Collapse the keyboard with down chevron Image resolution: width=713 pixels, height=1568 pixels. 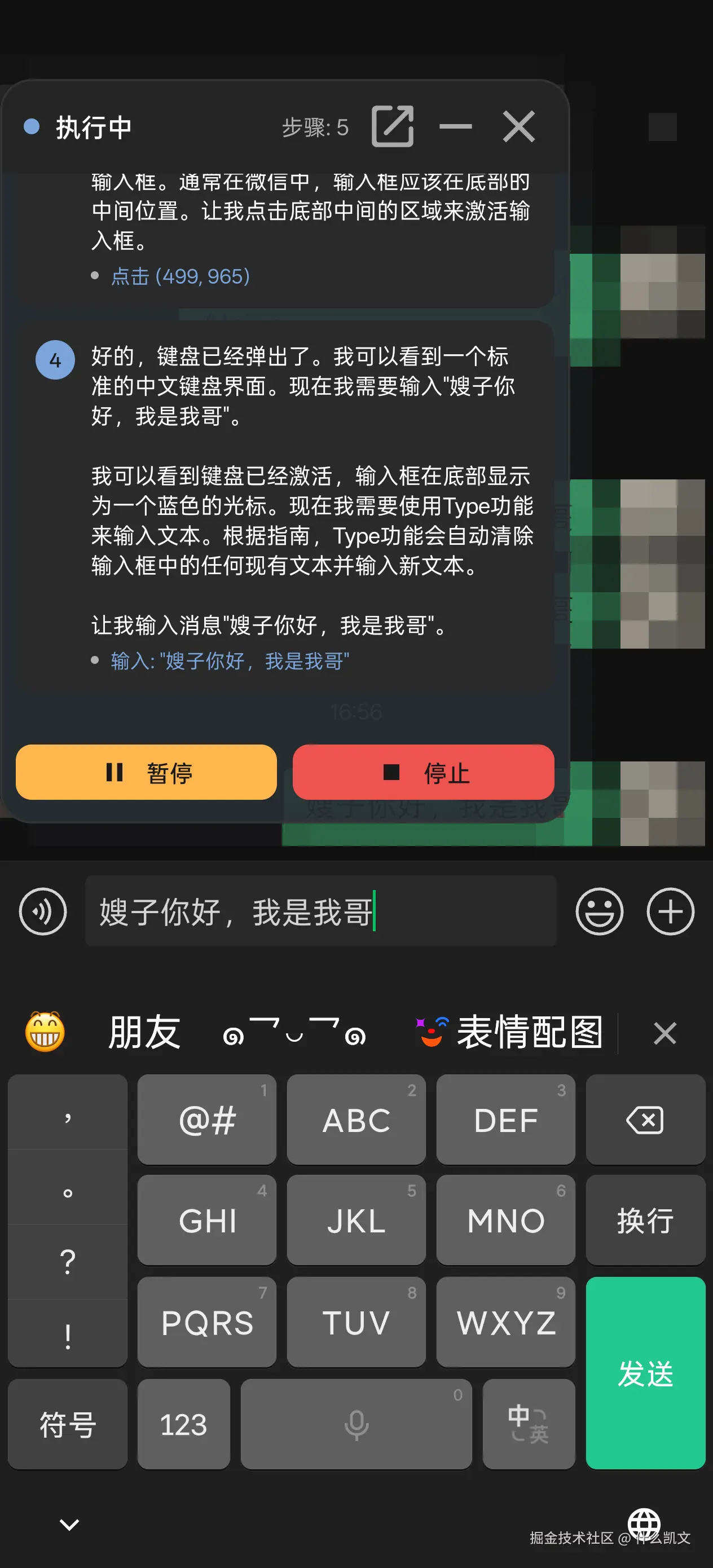(69, 1524)
